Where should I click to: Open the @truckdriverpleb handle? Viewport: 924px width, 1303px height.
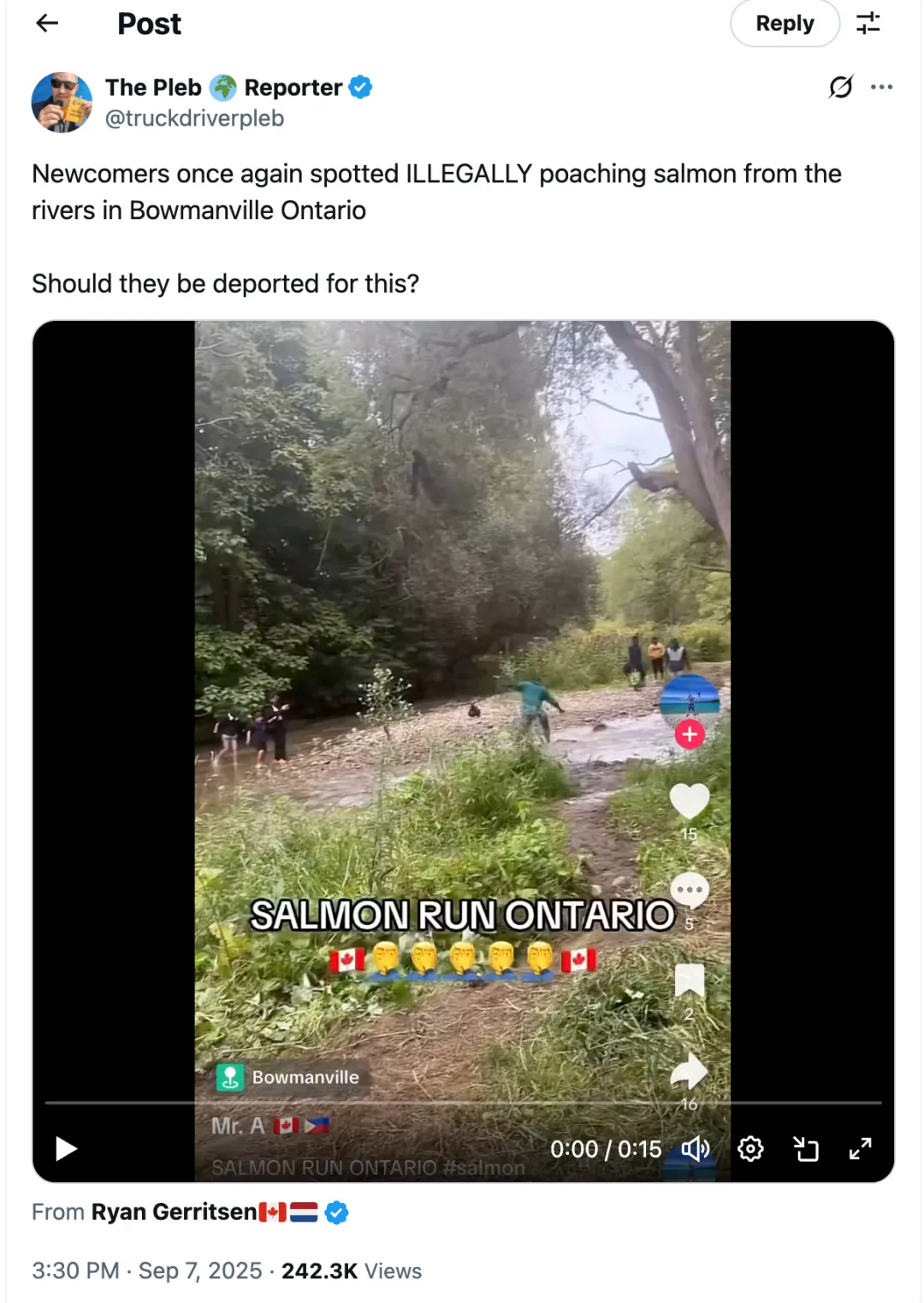pyautogui.click(x=194, y=118)
